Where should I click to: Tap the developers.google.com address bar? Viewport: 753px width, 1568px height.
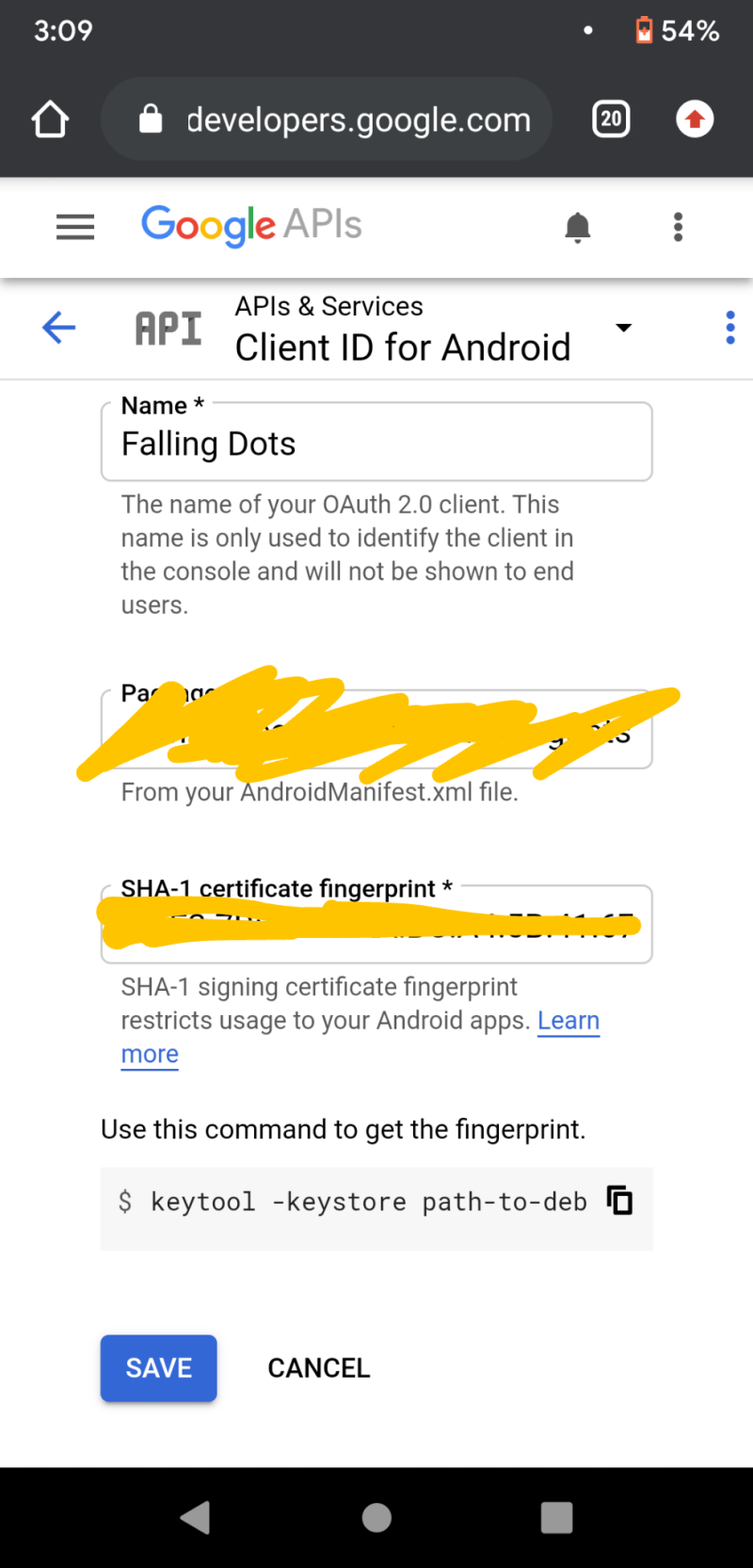coord(326,120)
